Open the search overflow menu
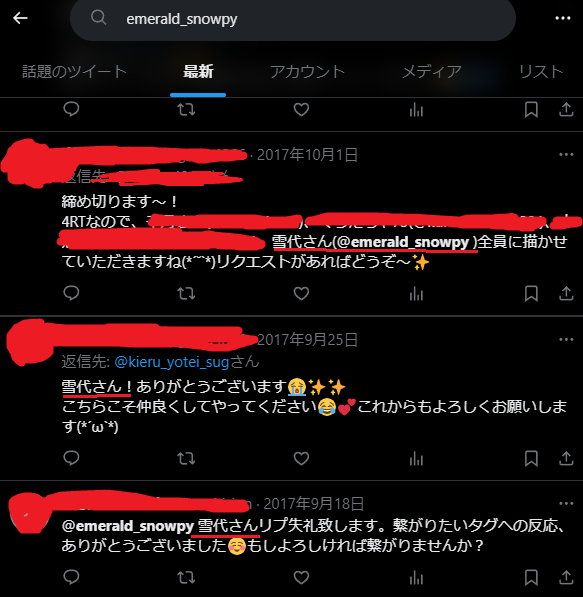 tap(562, 18)
